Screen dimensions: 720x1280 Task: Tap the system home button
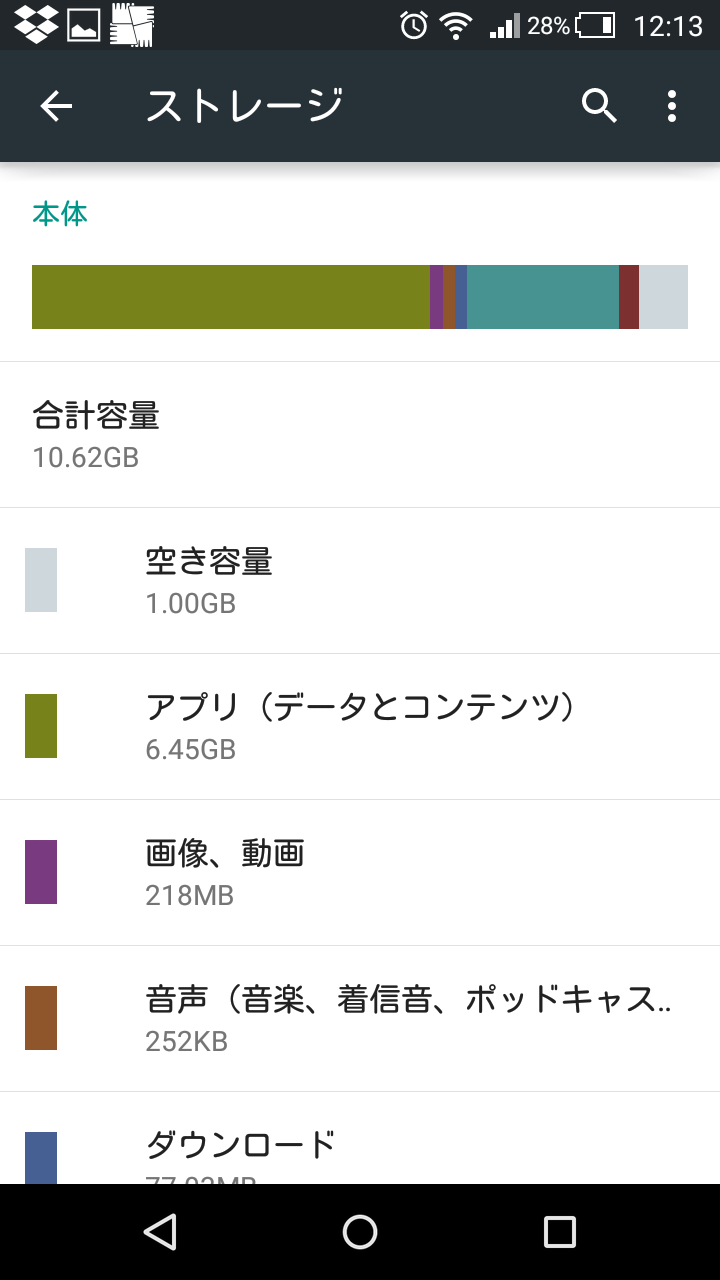360,1232
